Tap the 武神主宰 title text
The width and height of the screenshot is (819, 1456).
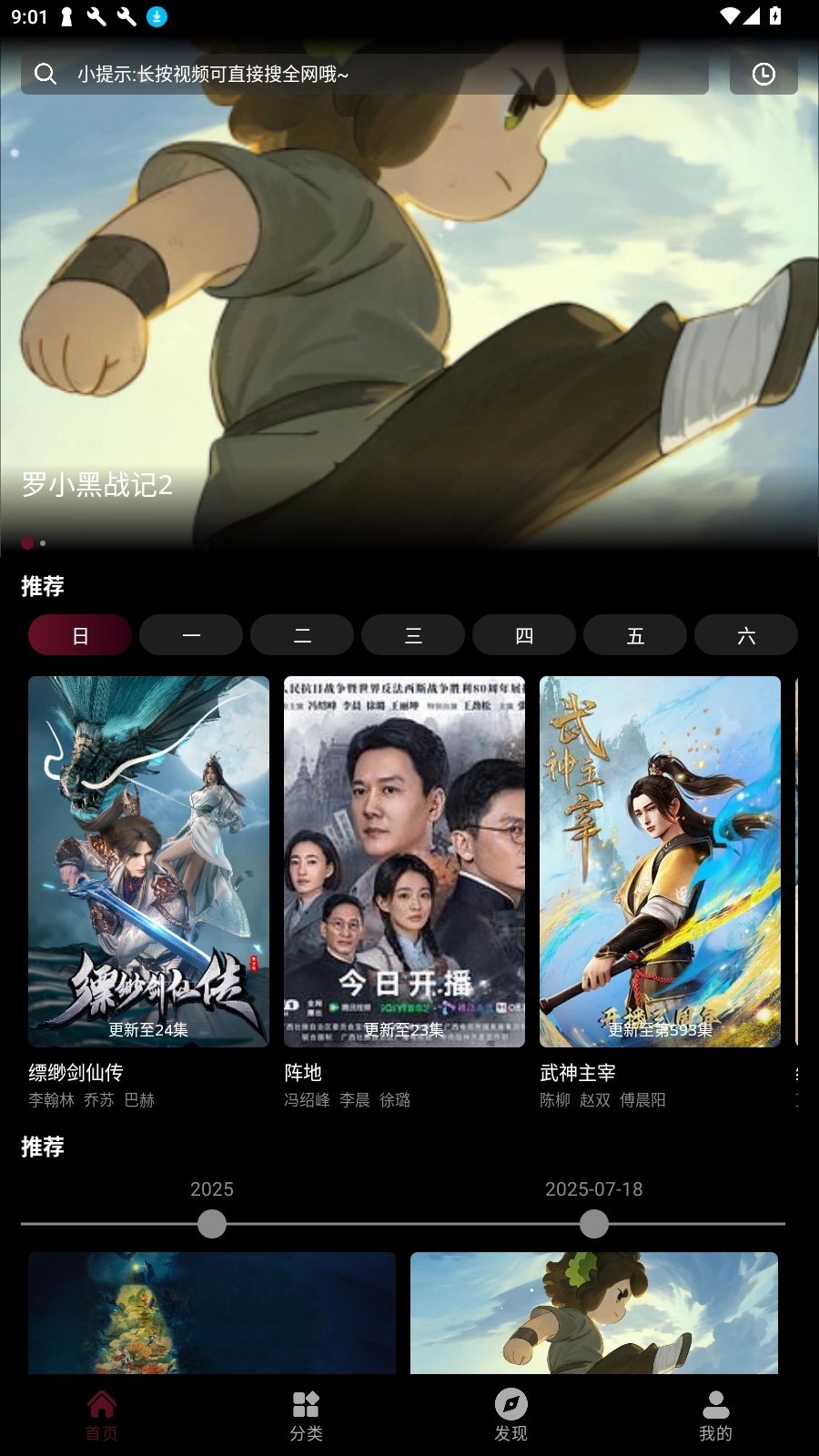(577, 1073)
